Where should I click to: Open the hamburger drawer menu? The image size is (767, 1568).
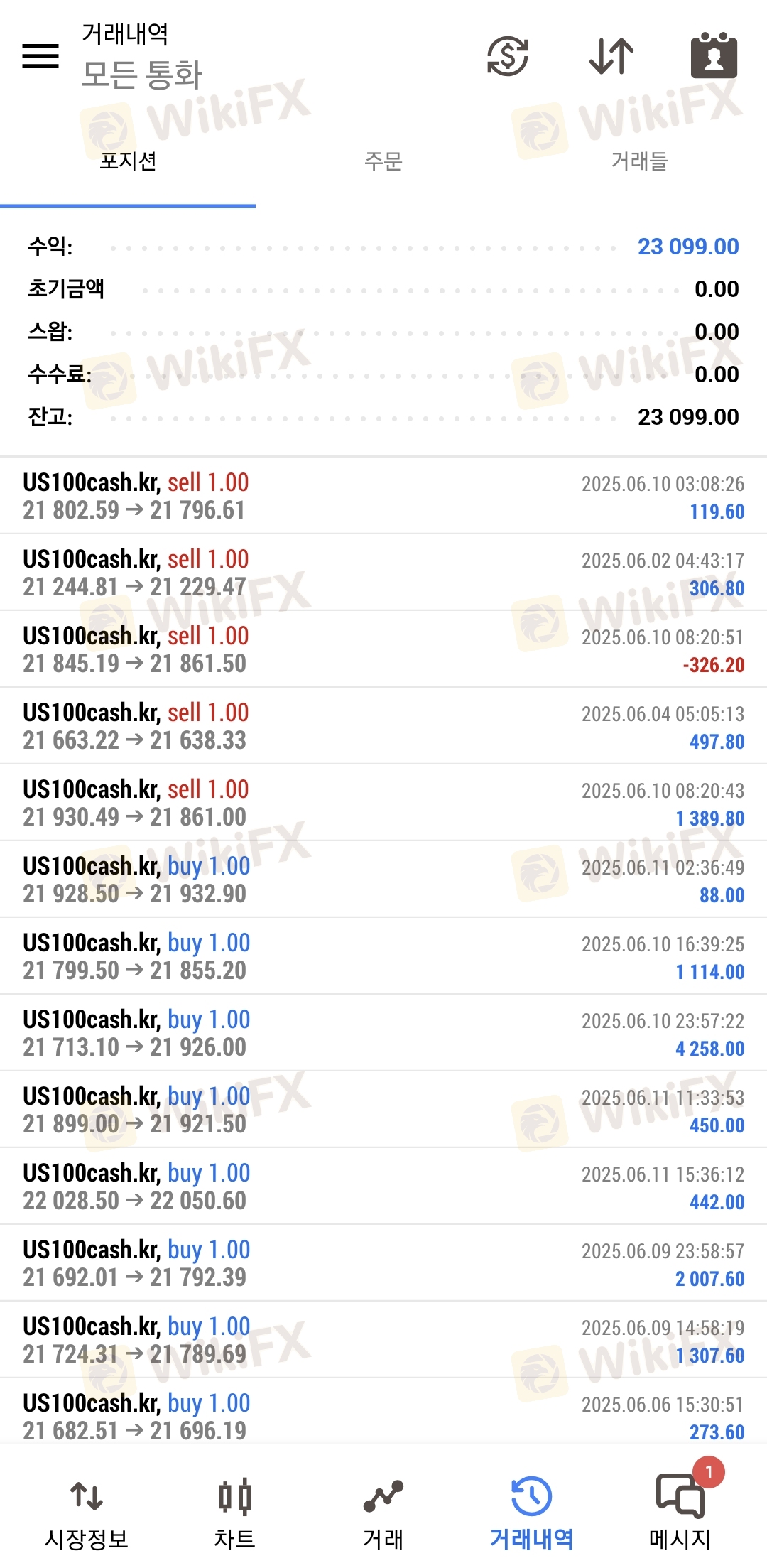click(40, 56)
